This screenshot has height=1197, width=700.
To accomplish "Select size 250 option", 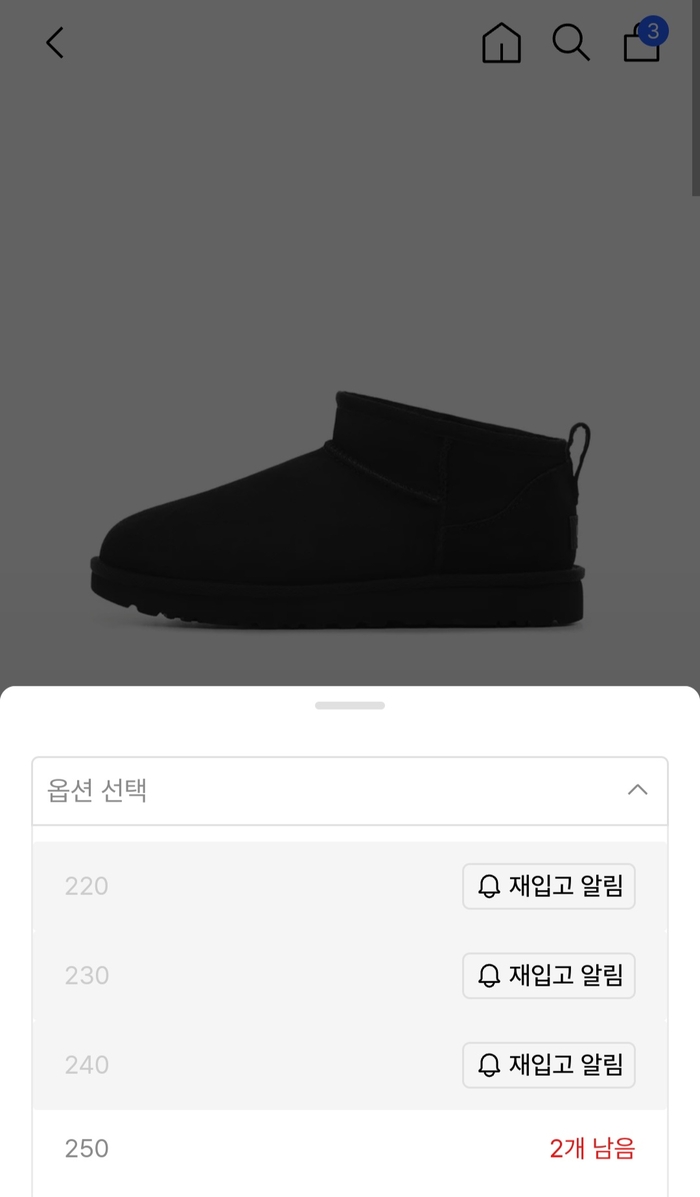I will click(349, 1149).
